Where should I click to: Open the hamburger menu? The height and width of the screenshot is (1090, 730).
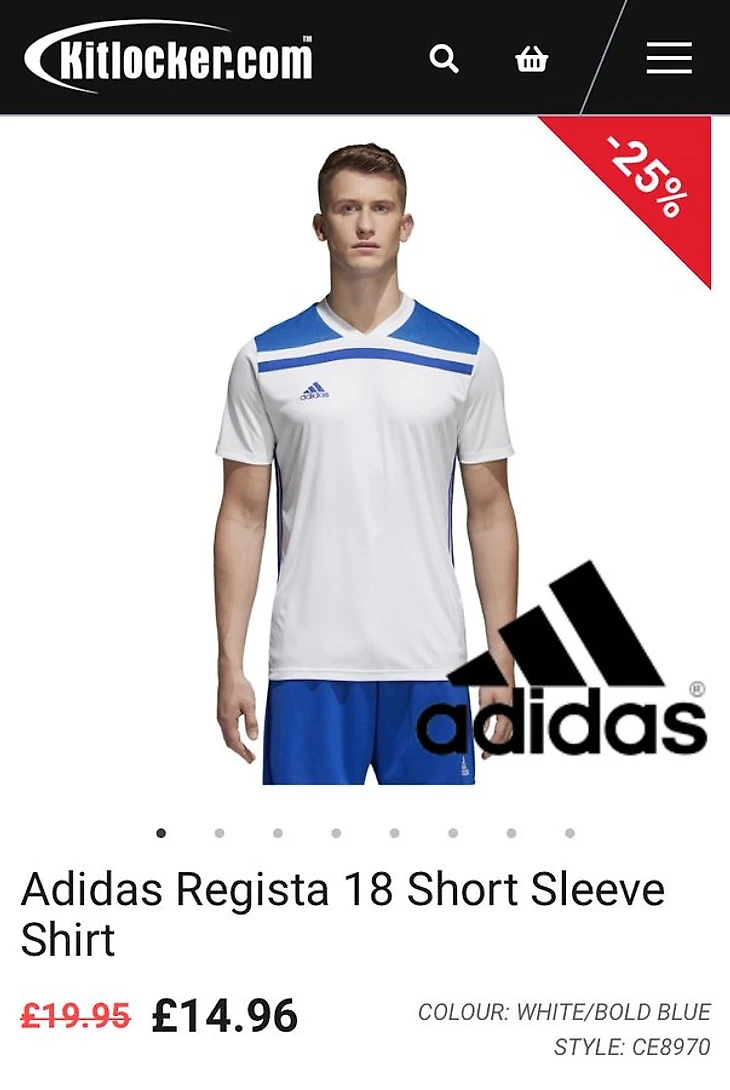click(669, 58)
